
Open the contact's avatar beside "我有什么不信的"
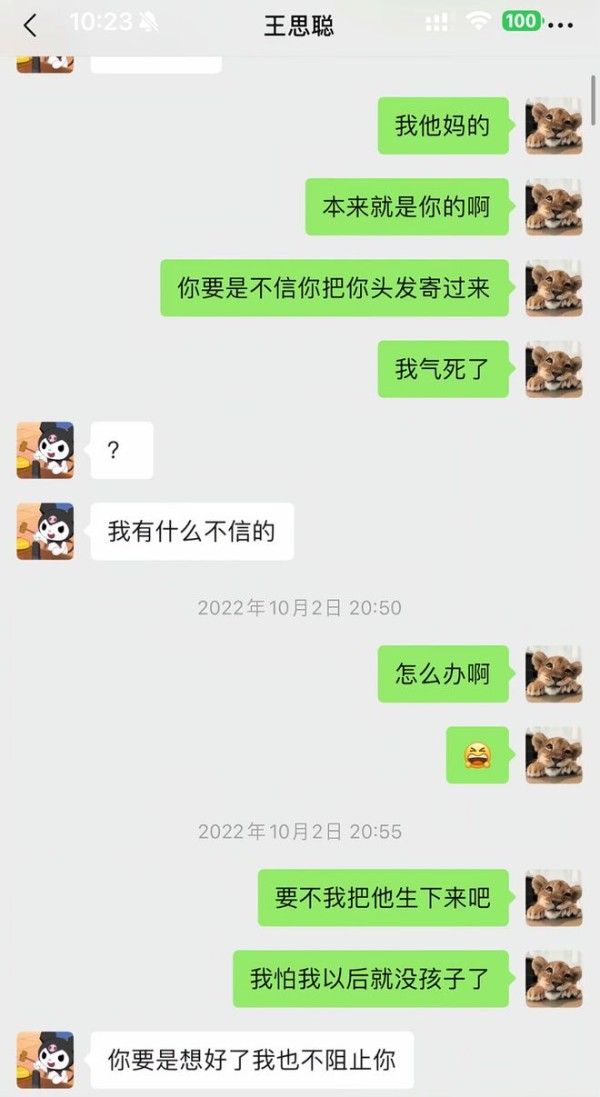pos(45,531)
